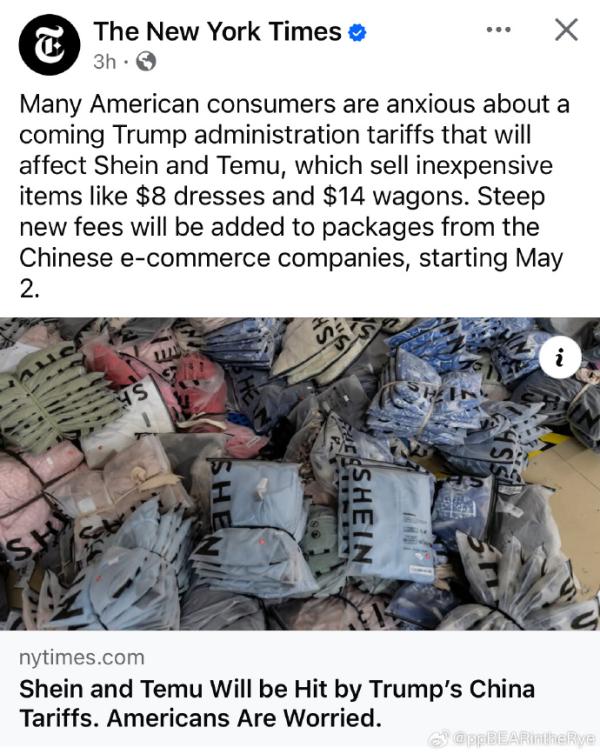Image resolution: width=600 pixels, height=754 pixels.
Task: Dismiss this New York Times post
Action: [x=566, y=30]
